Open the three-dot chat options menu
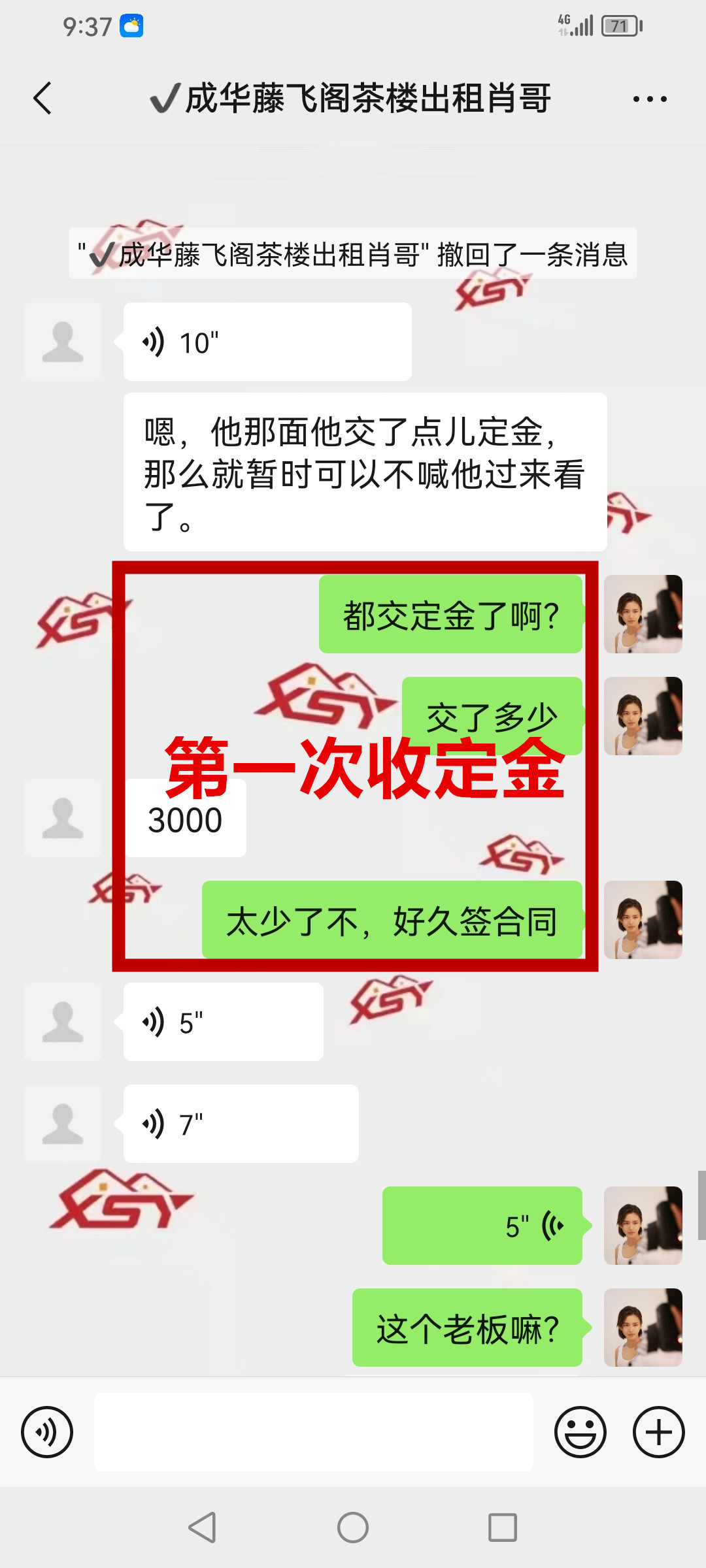This screenshot has height=1568, width=706. [649, 99]
